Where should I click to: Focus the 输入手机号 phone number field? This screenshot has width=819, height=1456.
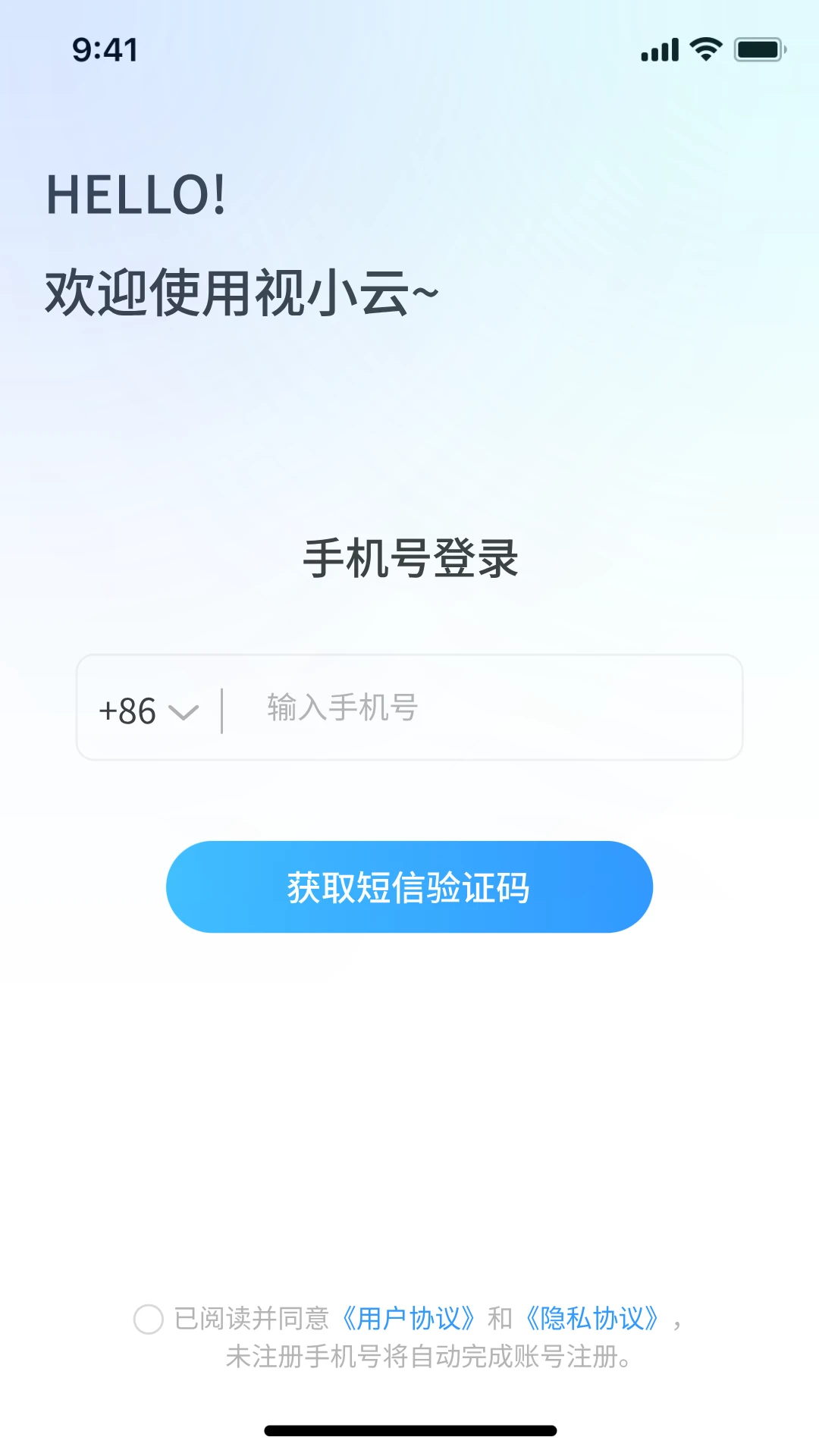click(478, 708)
